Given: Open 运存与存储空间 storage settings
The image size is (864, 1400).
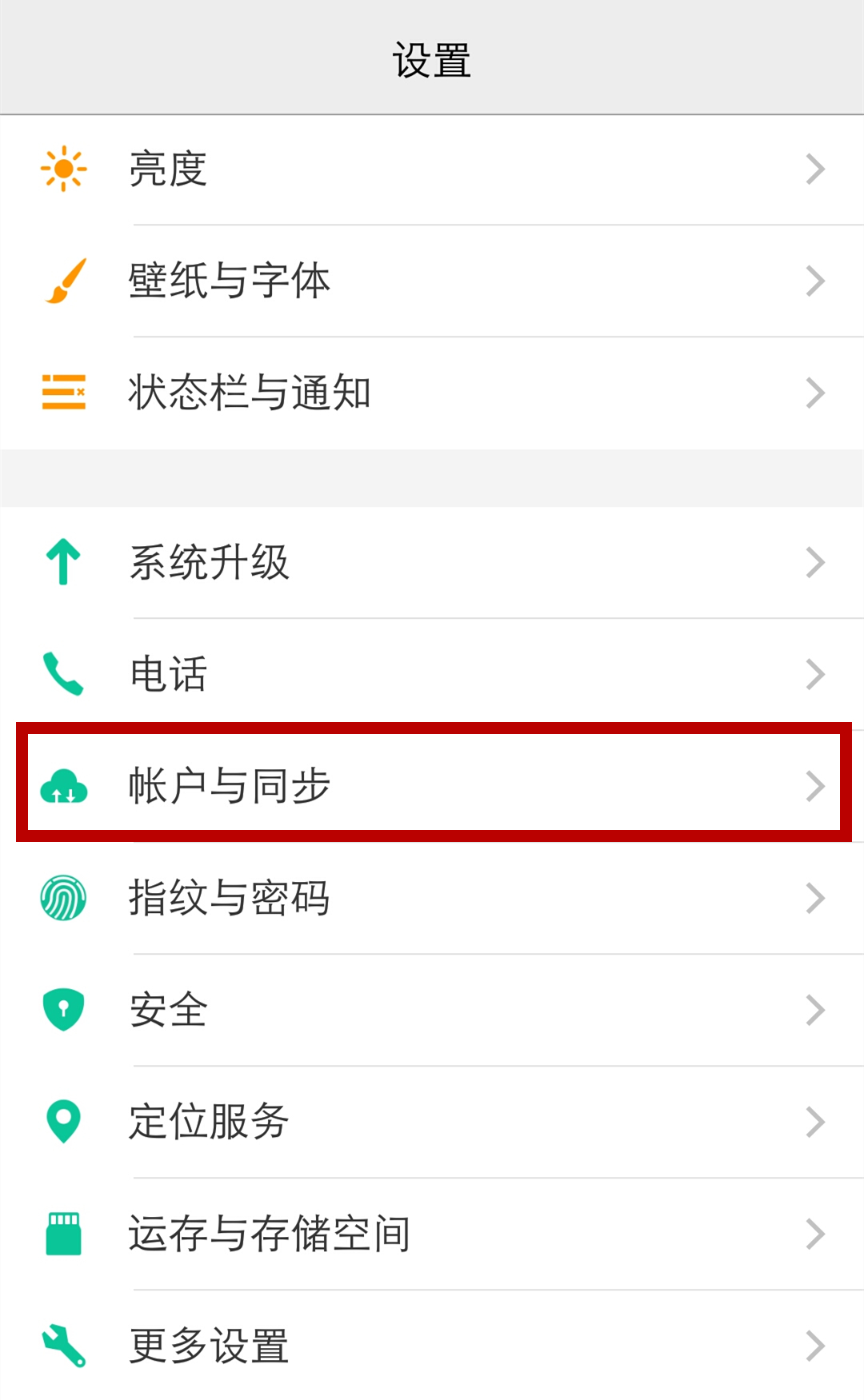Looking at the screenshot, I should point(432,1234).
